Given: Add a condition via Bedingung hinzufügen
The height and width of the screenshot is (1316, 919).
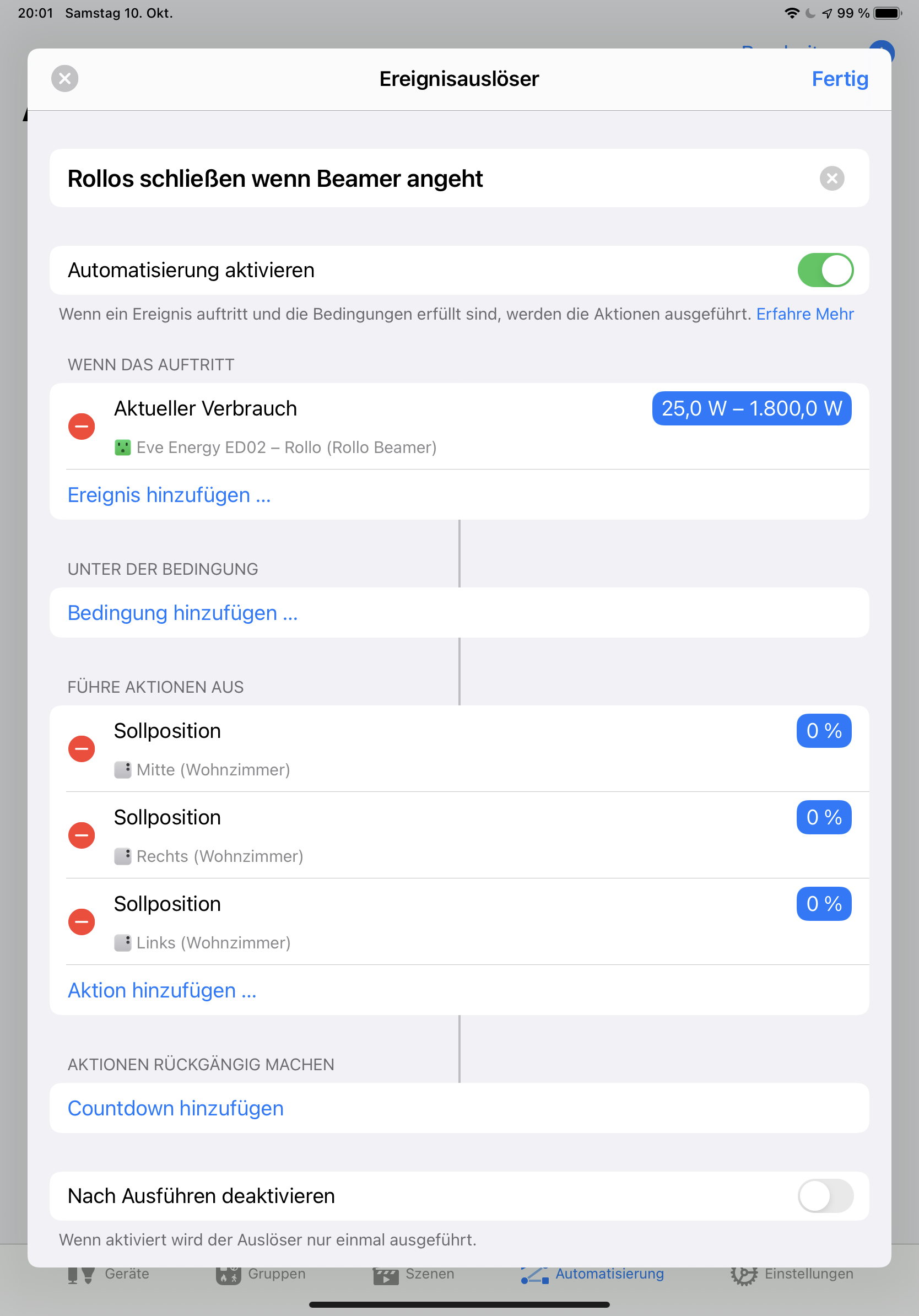Looking at the screenshot, I should (182, 613).
